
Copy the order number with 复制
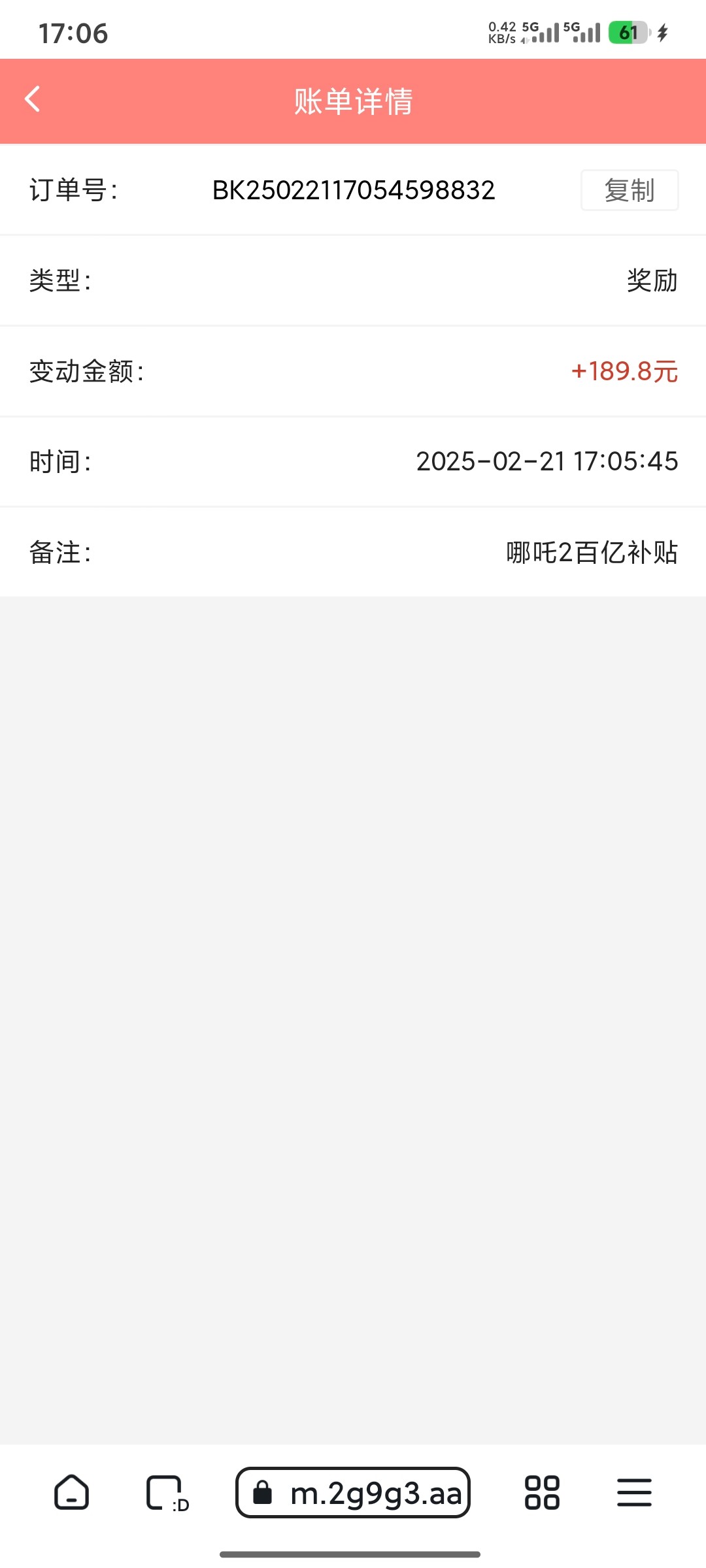coord(629,190)
